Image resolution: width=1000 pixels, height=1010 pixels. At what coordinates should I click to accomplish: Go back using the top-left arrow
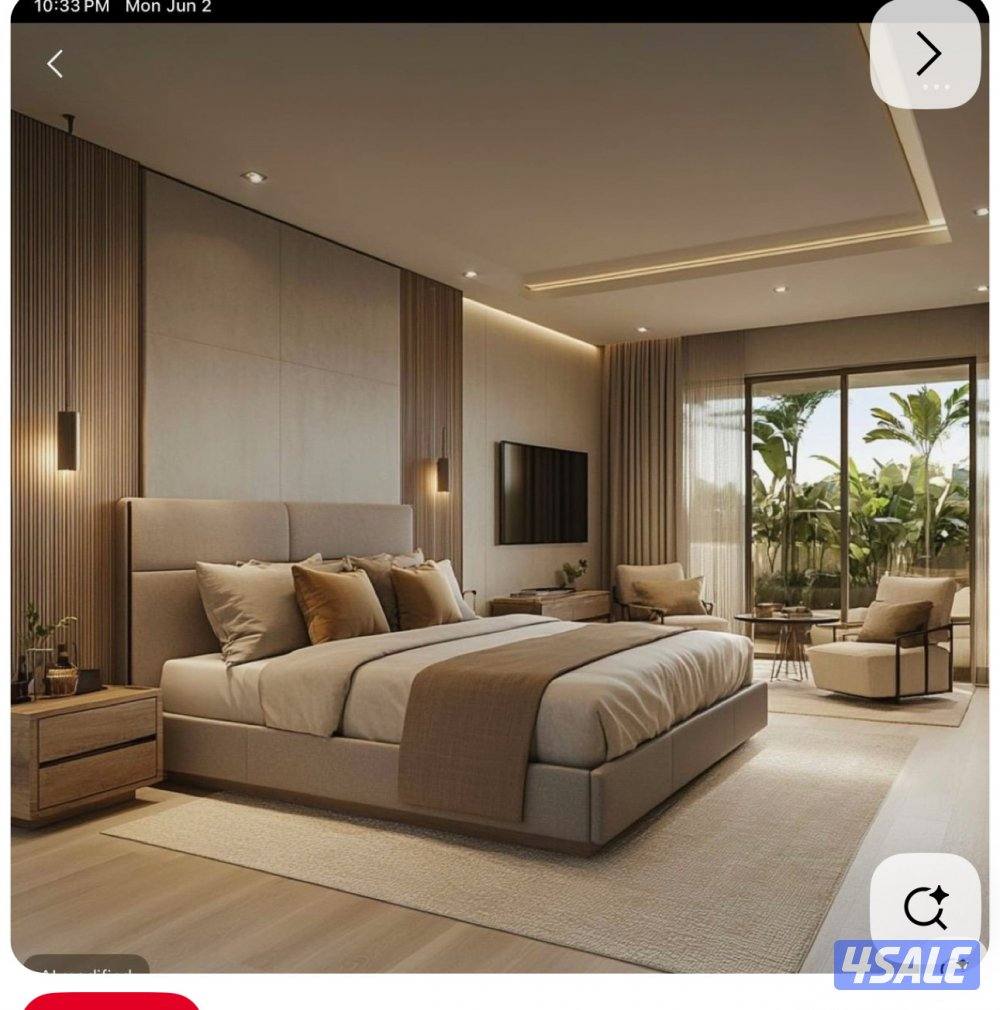pos(55,64)
